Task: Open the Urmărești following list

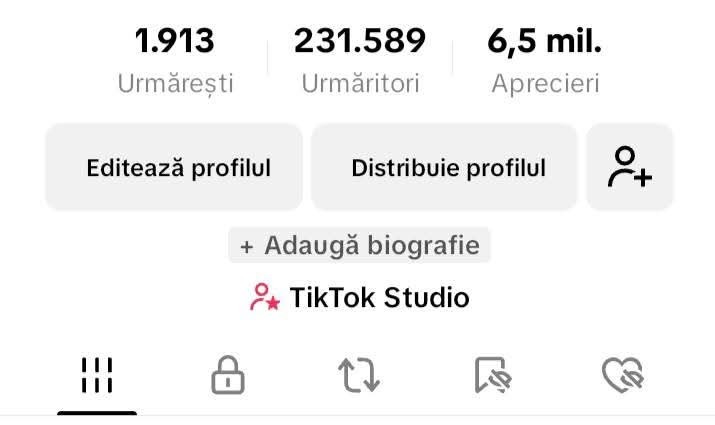Action: click(175, 60)
